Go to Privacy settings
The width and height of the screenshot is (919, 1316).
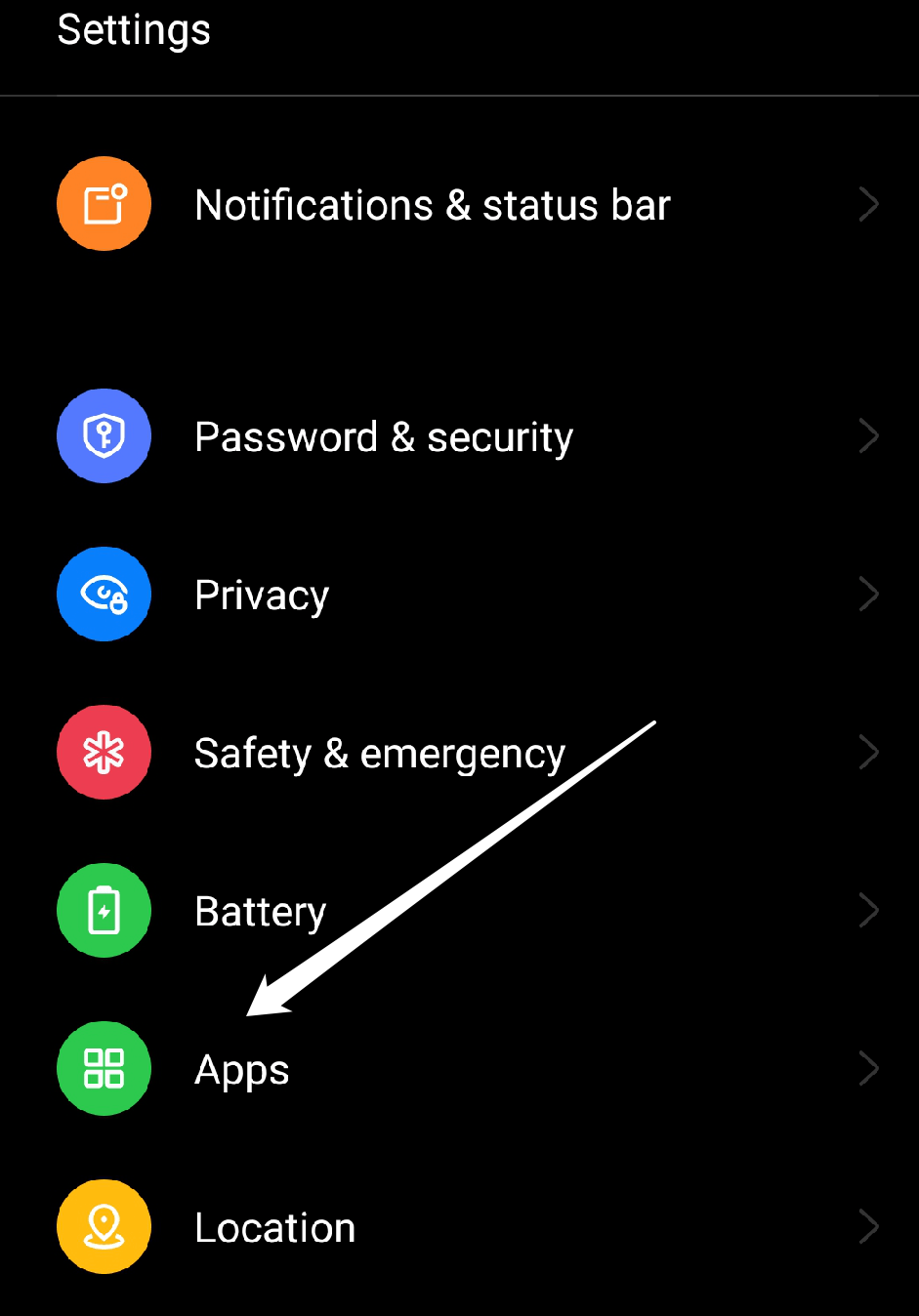262,595
